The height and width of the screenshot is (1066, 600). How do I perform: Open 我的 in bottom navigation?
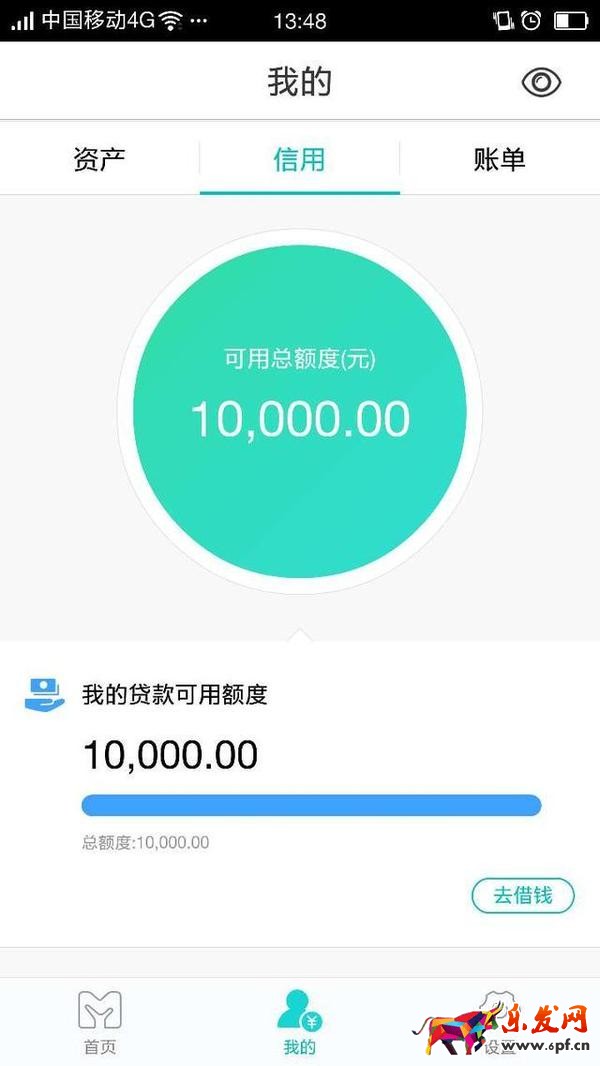[299, 1022]
